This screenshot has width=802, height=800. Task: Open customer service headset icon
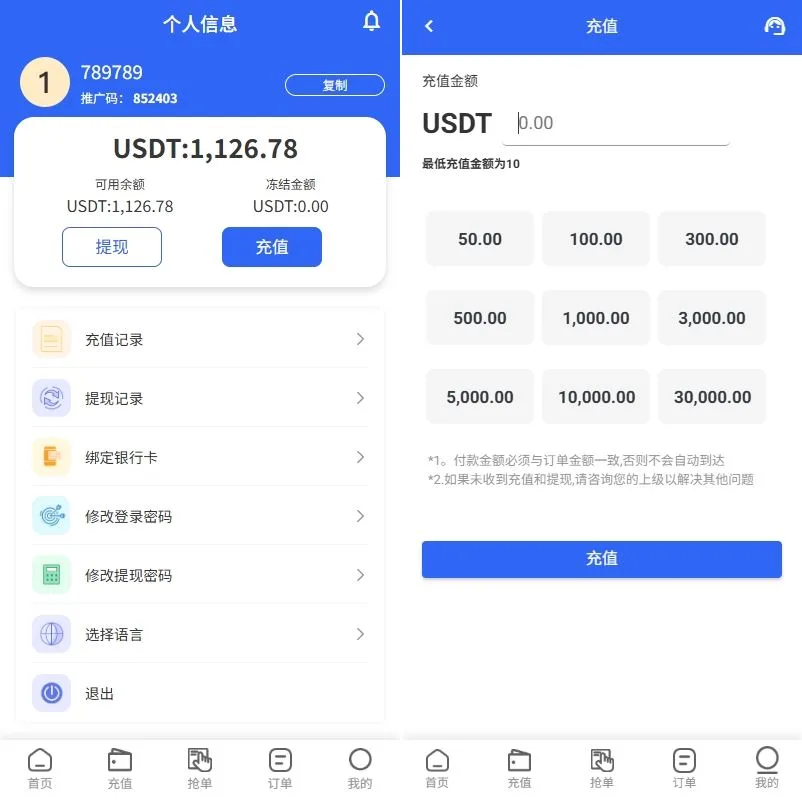point(774,26)
